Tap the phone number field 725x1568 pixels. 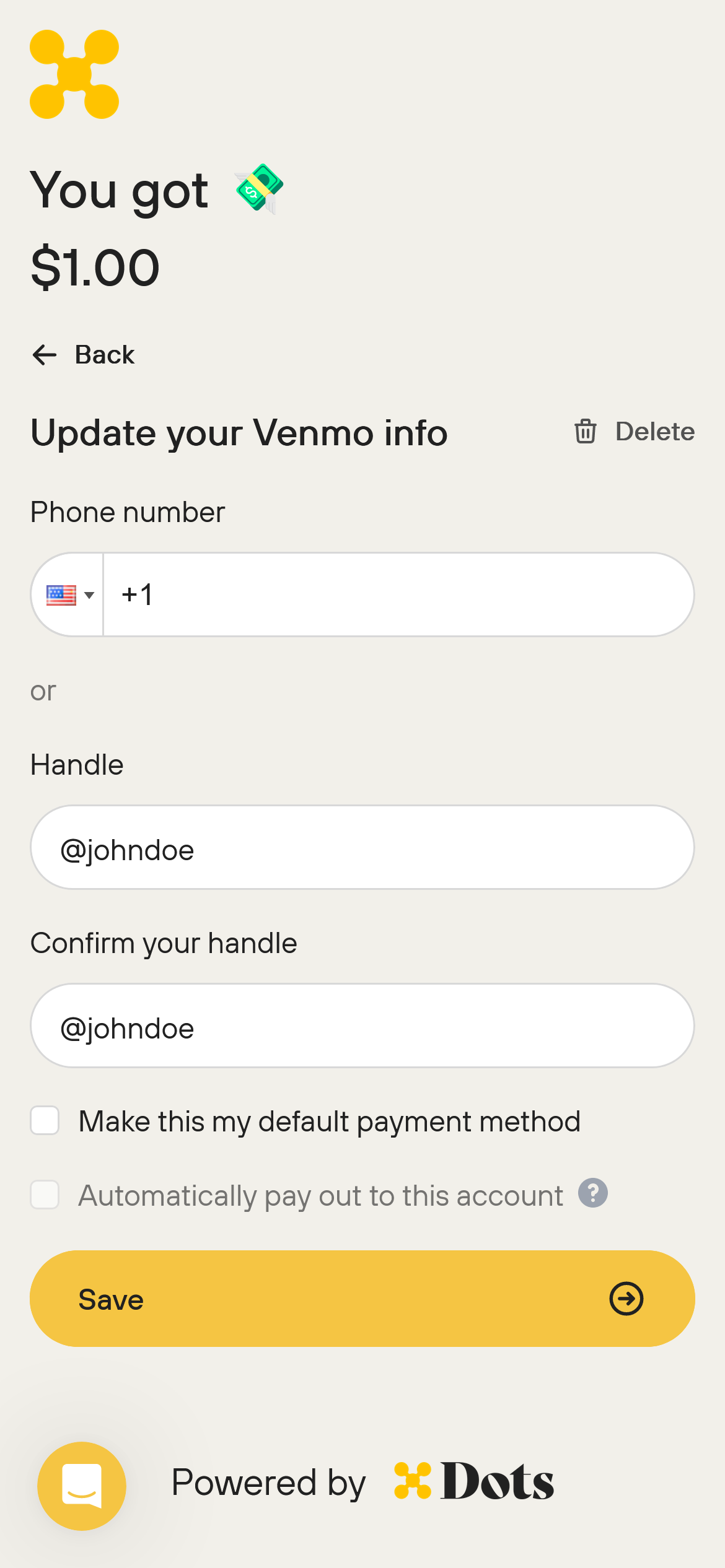coord(398,595)
